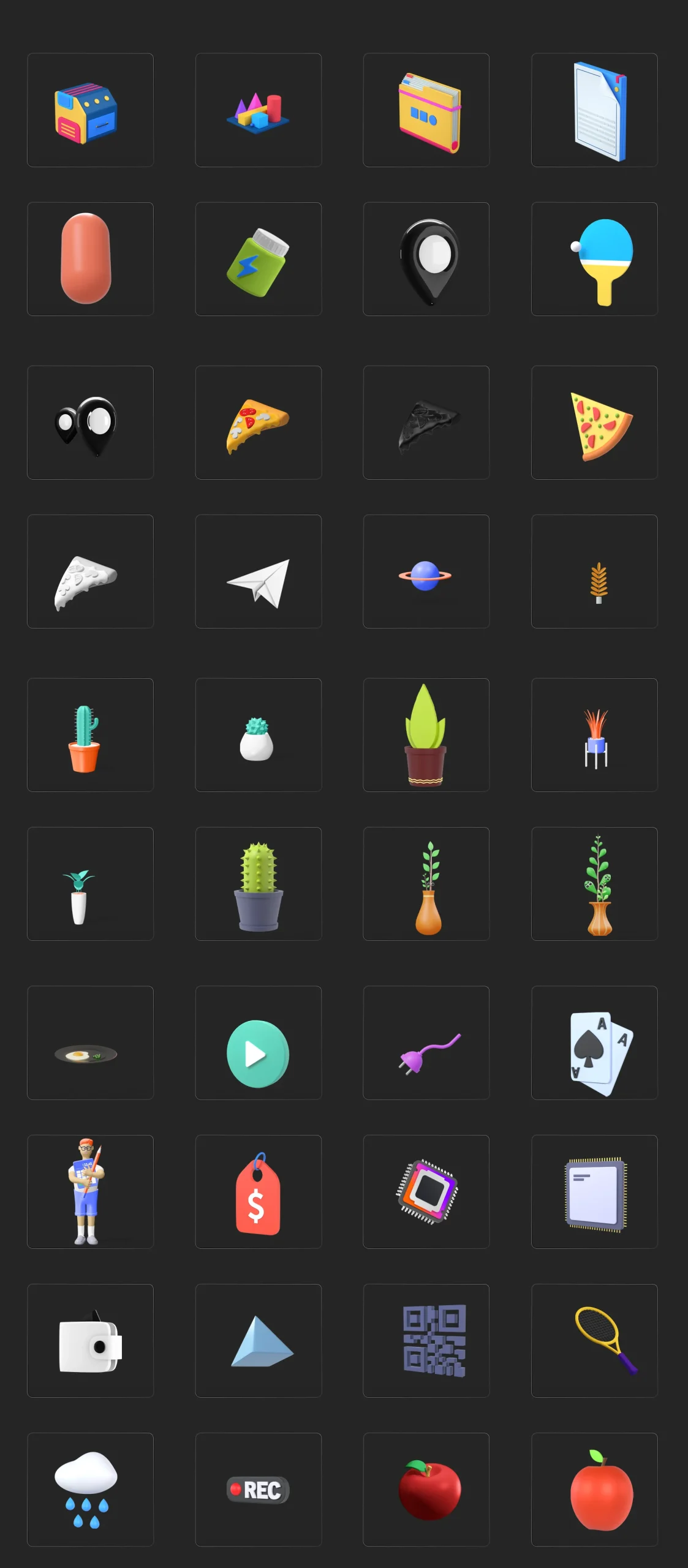Select the purple power plug icon tile

[x=426, y=1042]
